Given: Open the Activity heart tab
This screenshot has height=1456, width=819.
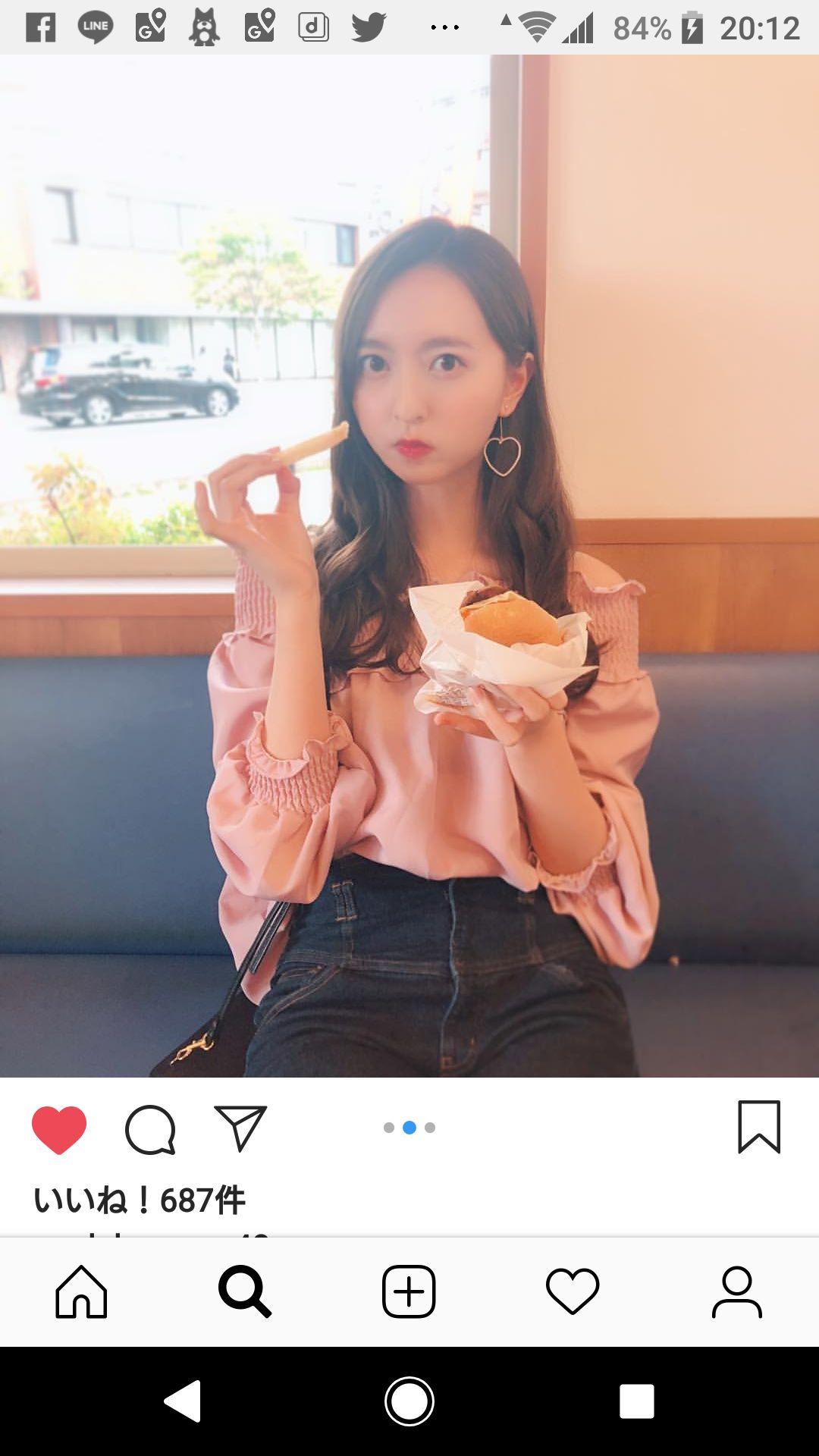Looking at the screenshot, I should (573, 1291).
